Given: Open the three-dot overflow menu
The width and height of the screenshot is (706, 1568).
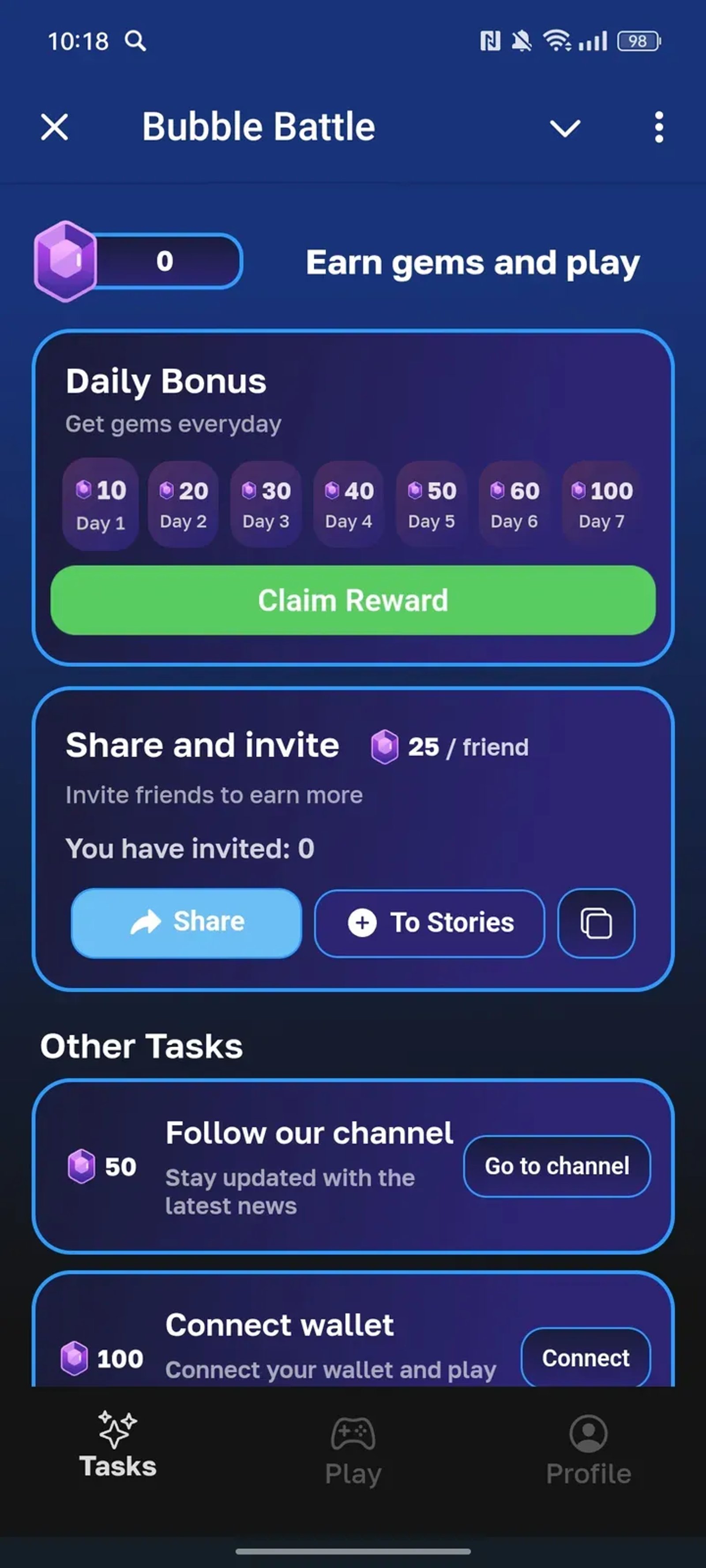Looking at the screenshot, I should click(x=658, y=127).
